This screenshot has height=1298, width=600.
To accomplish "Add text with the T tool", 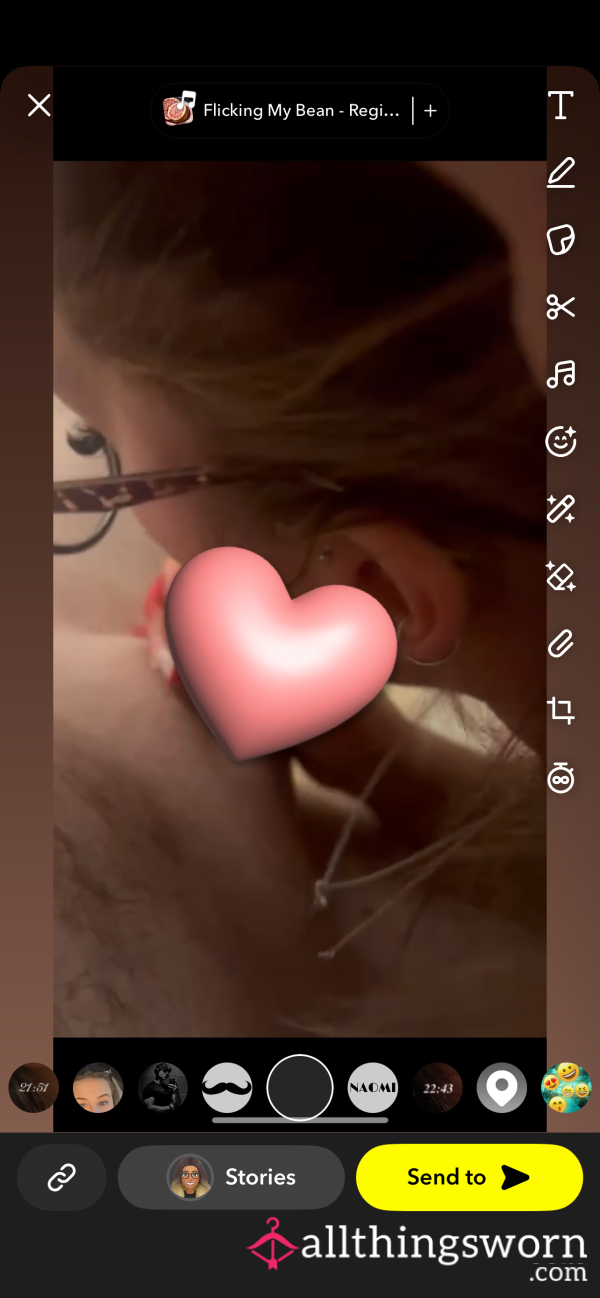I will click(561, 105).
